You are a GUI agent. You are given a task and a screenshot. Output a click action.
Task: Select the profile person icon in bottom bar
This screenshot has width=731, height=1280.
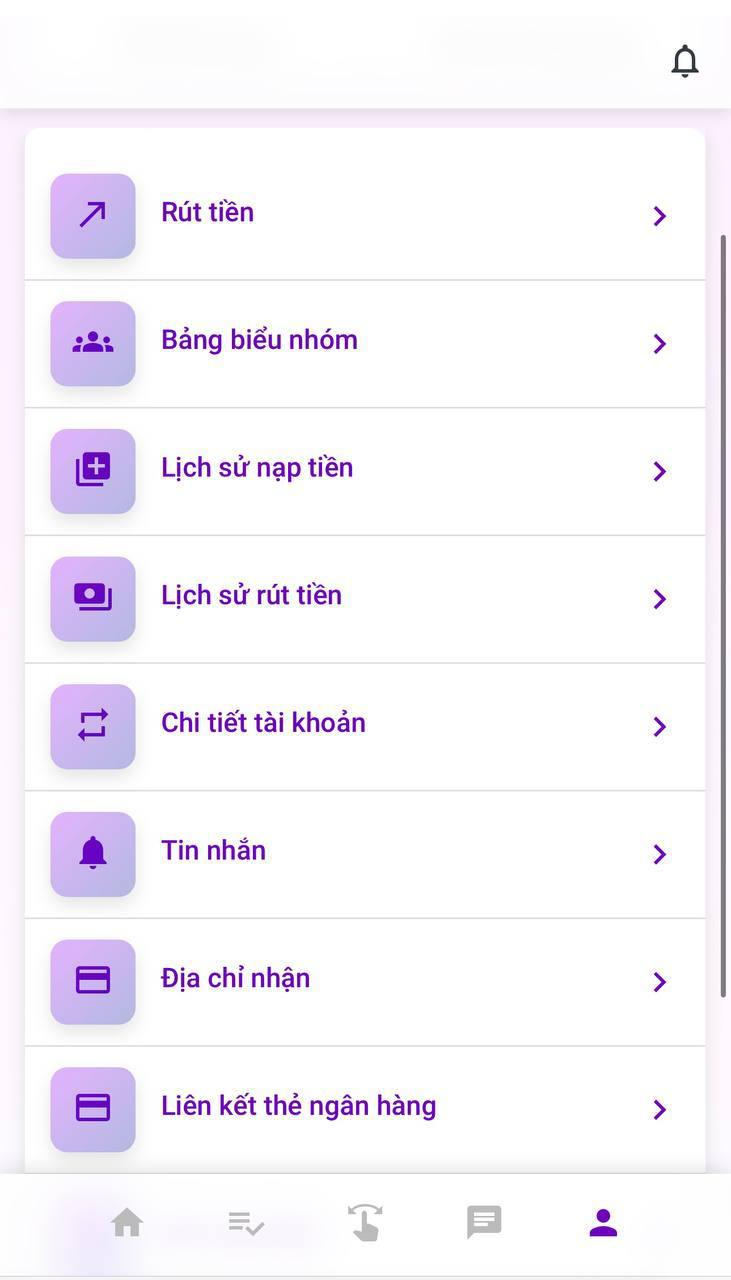pyautogui.click(x=602, y=1220)
